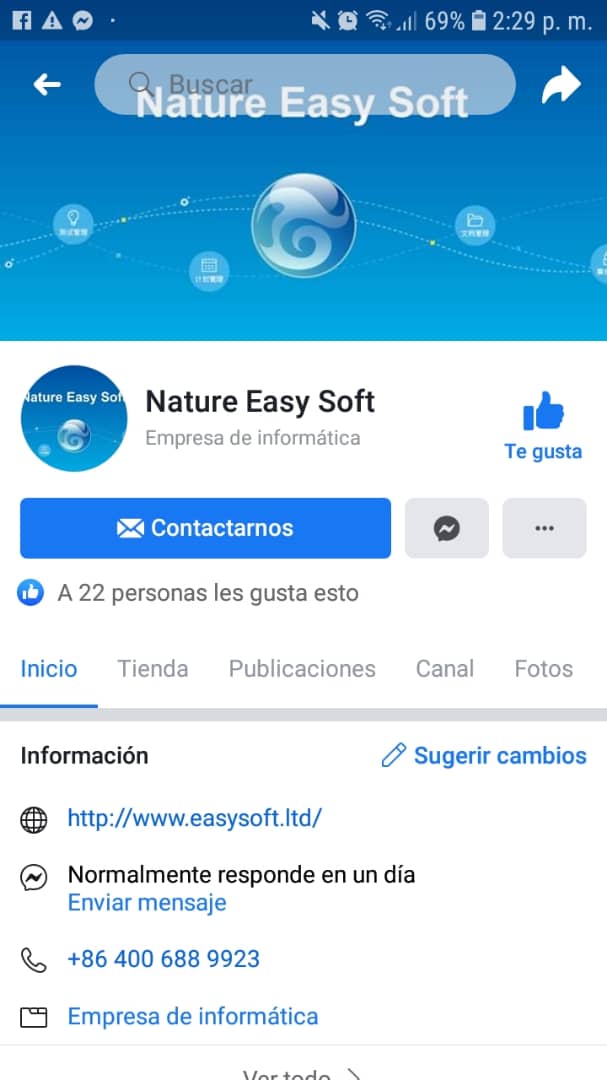Switch to the Tienda tab

153,669
